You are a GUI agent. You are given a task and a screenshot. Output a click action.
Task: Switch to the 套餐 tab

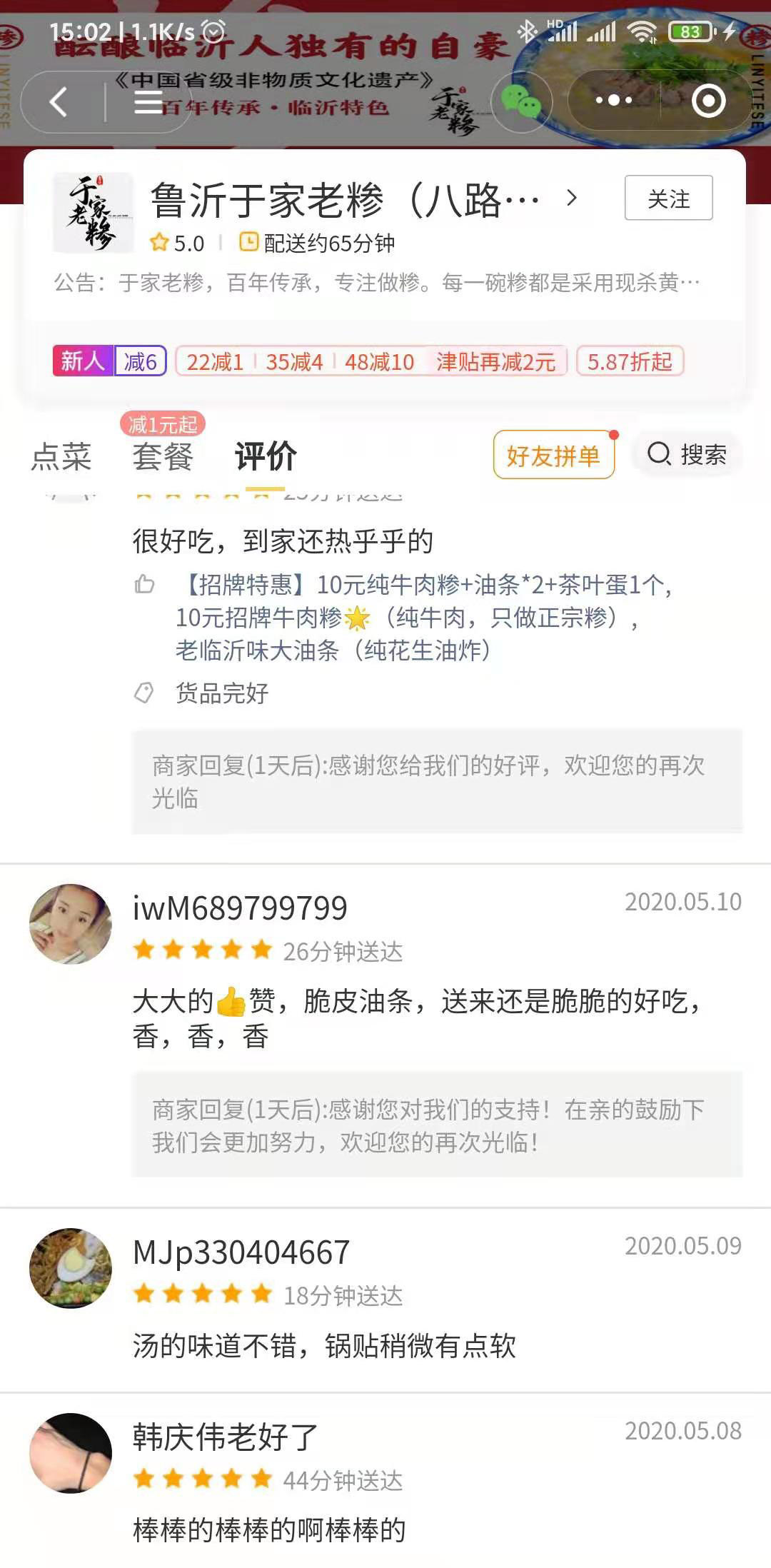163,456
